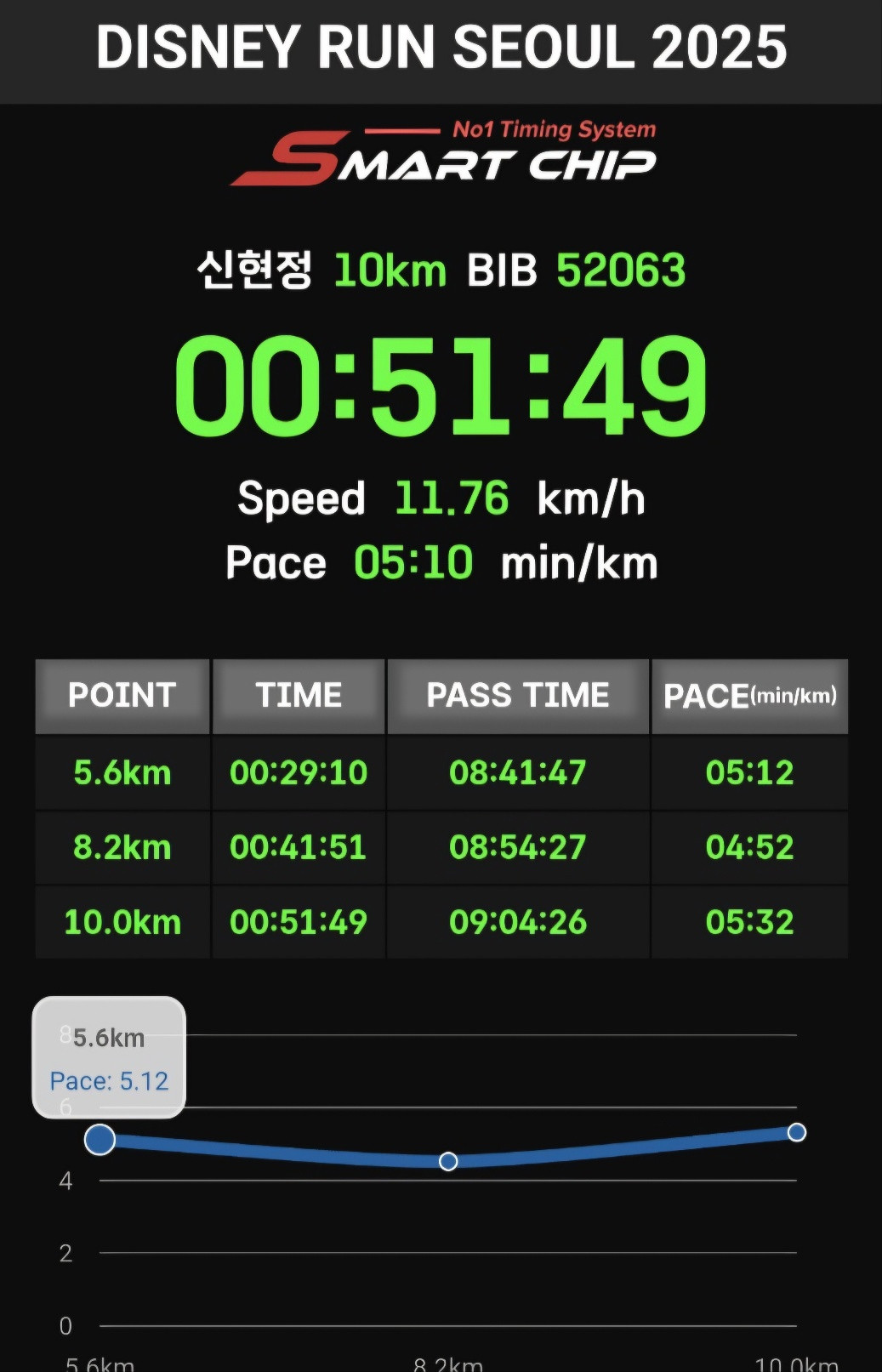The image size is (882, 1372).
Task: Select the 10.0km point on pace chart
Action: click(x=796, y=1132)
